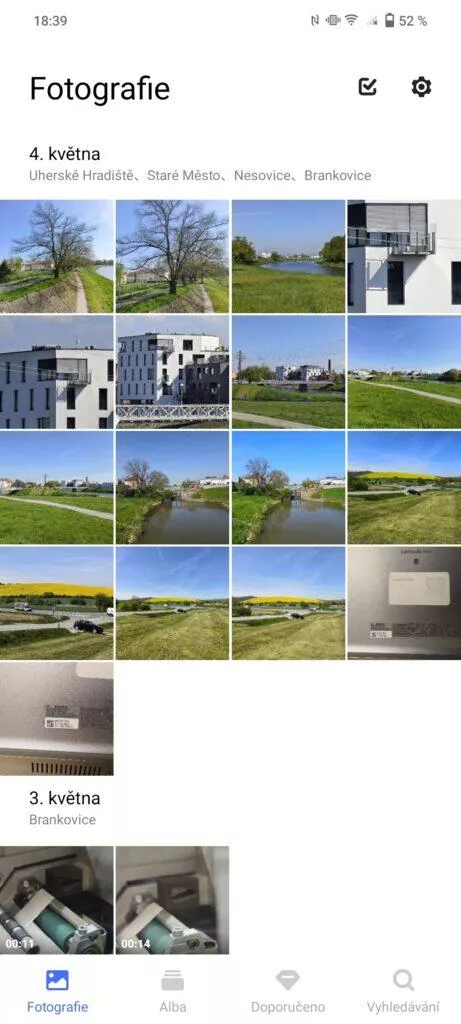Switch to the Alba tab
The height and width of the screenshot is (1024, 461).
(172, 989)
